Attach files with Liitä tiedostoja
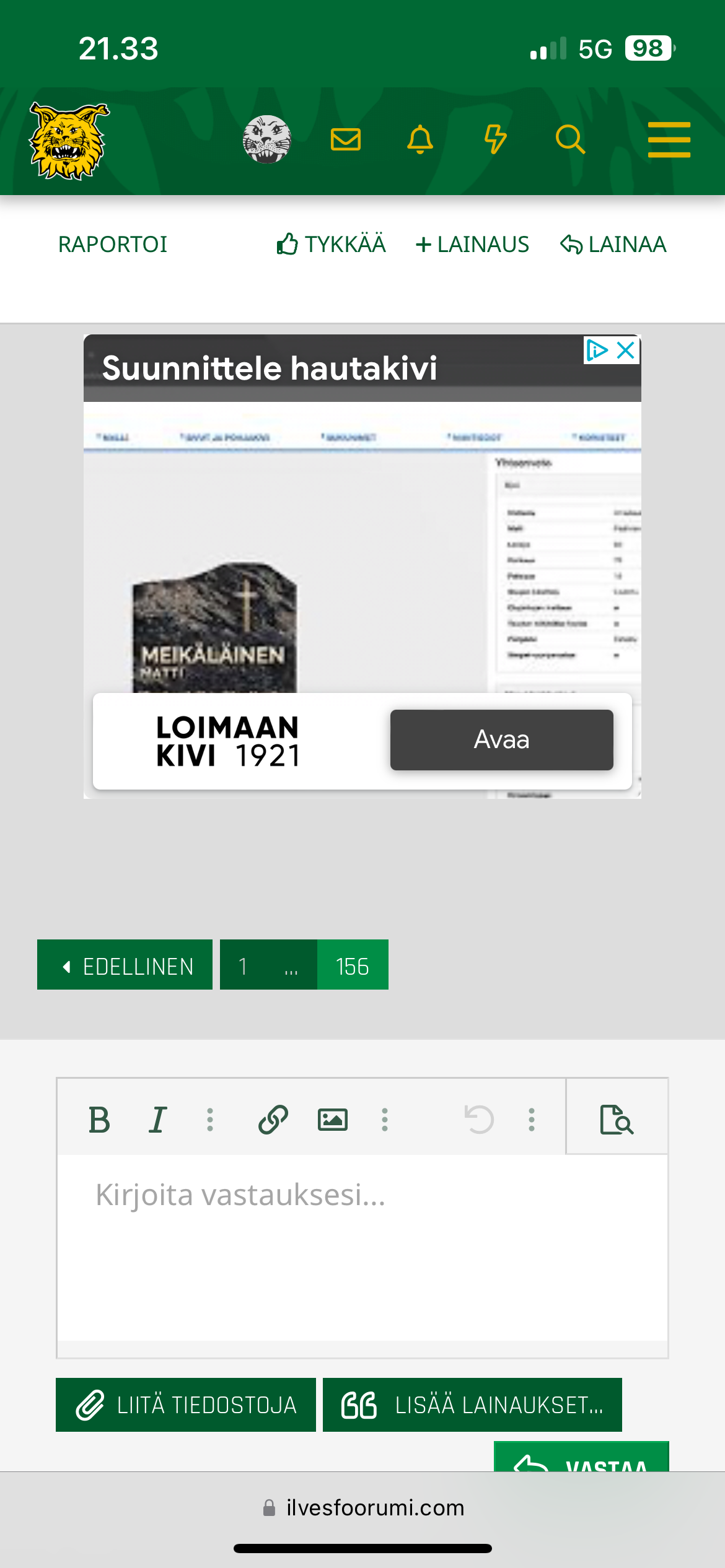The height and width of the screenshot is (1568, 725). (186, 1405)
